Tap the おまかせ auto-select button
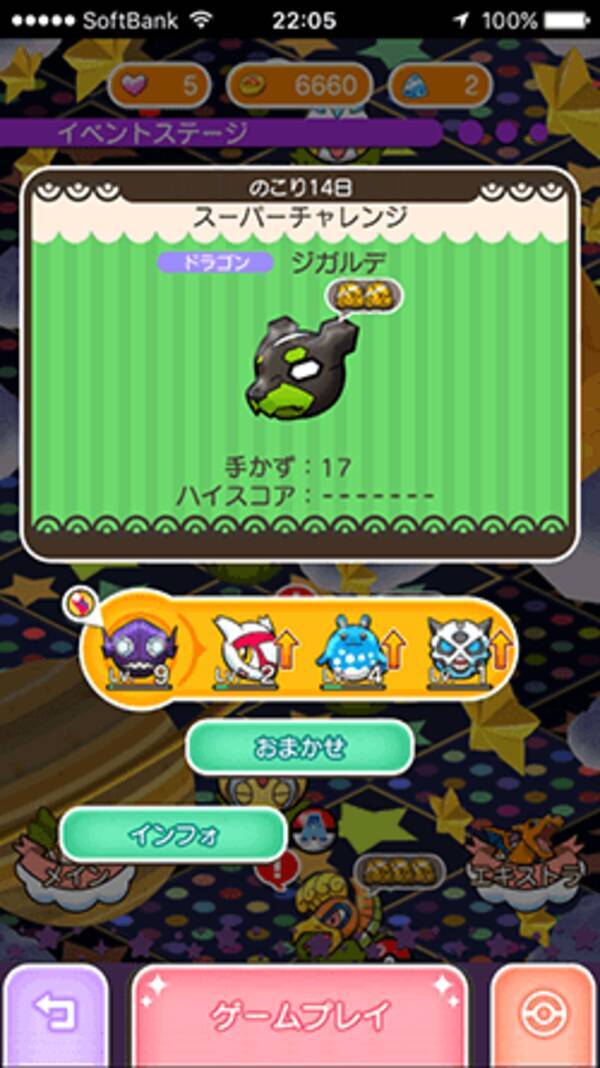Screen dimensions: 600x1068 coord(299,747)
